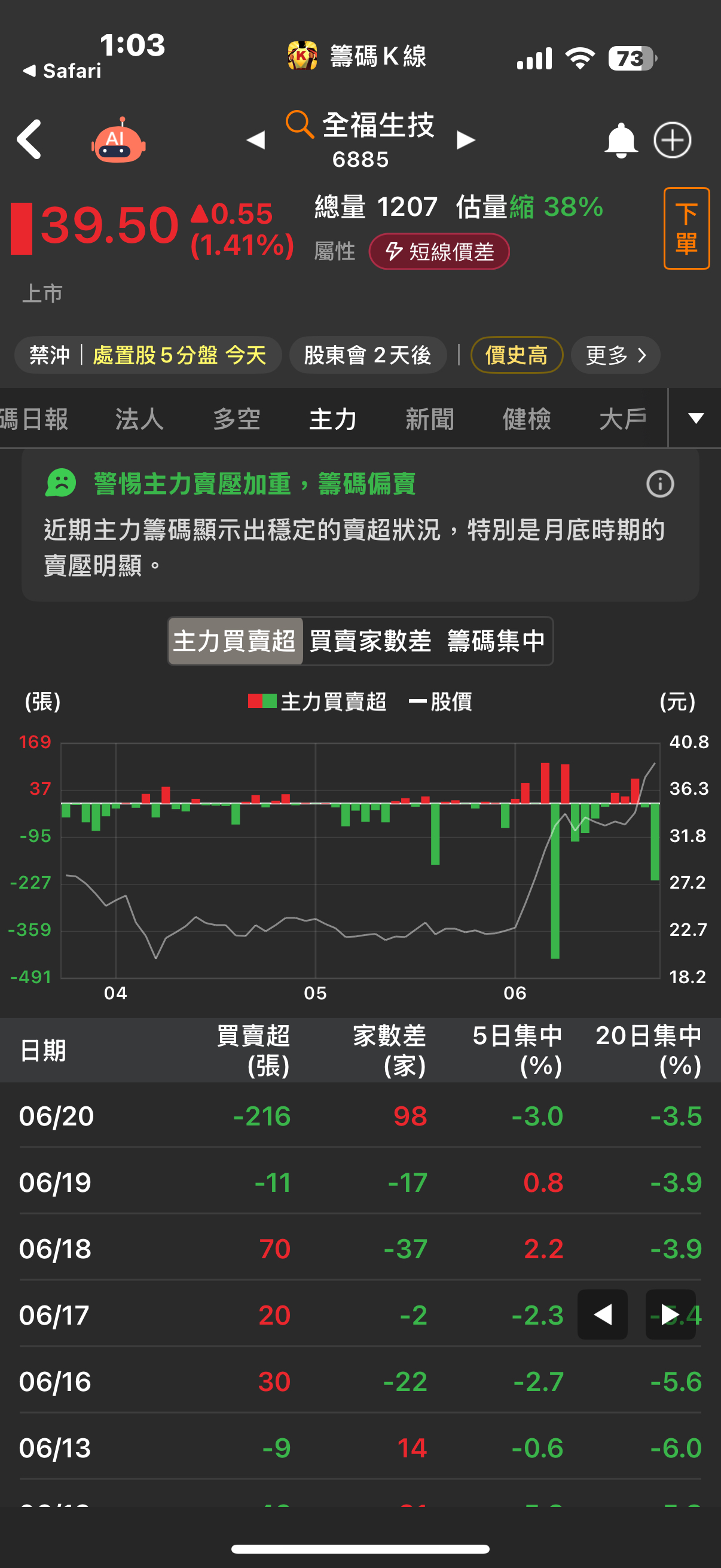The image size is (721, 1568).
Task: Go back with the left chevron
Action: 29,139
